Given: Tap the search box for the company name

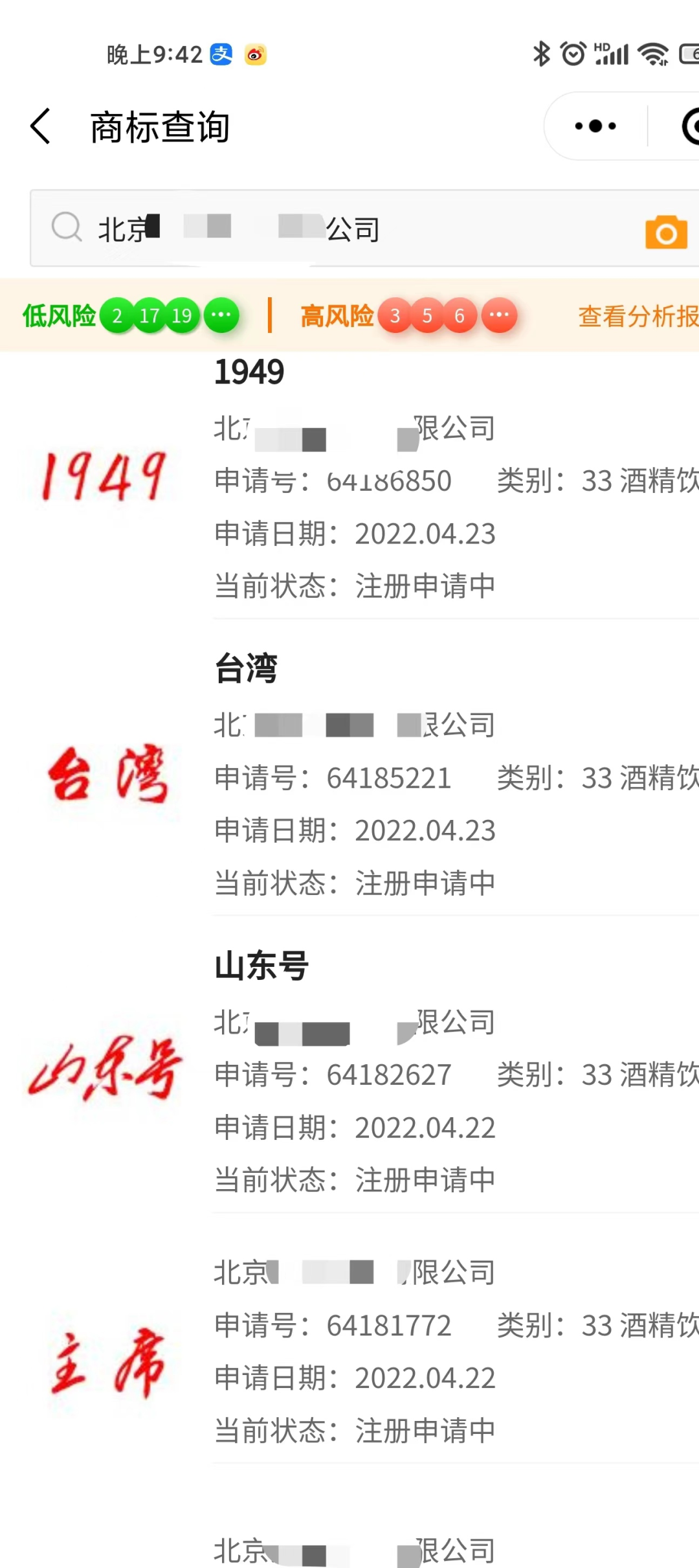Looking at the screenshot, I should (x=337, y=229).
